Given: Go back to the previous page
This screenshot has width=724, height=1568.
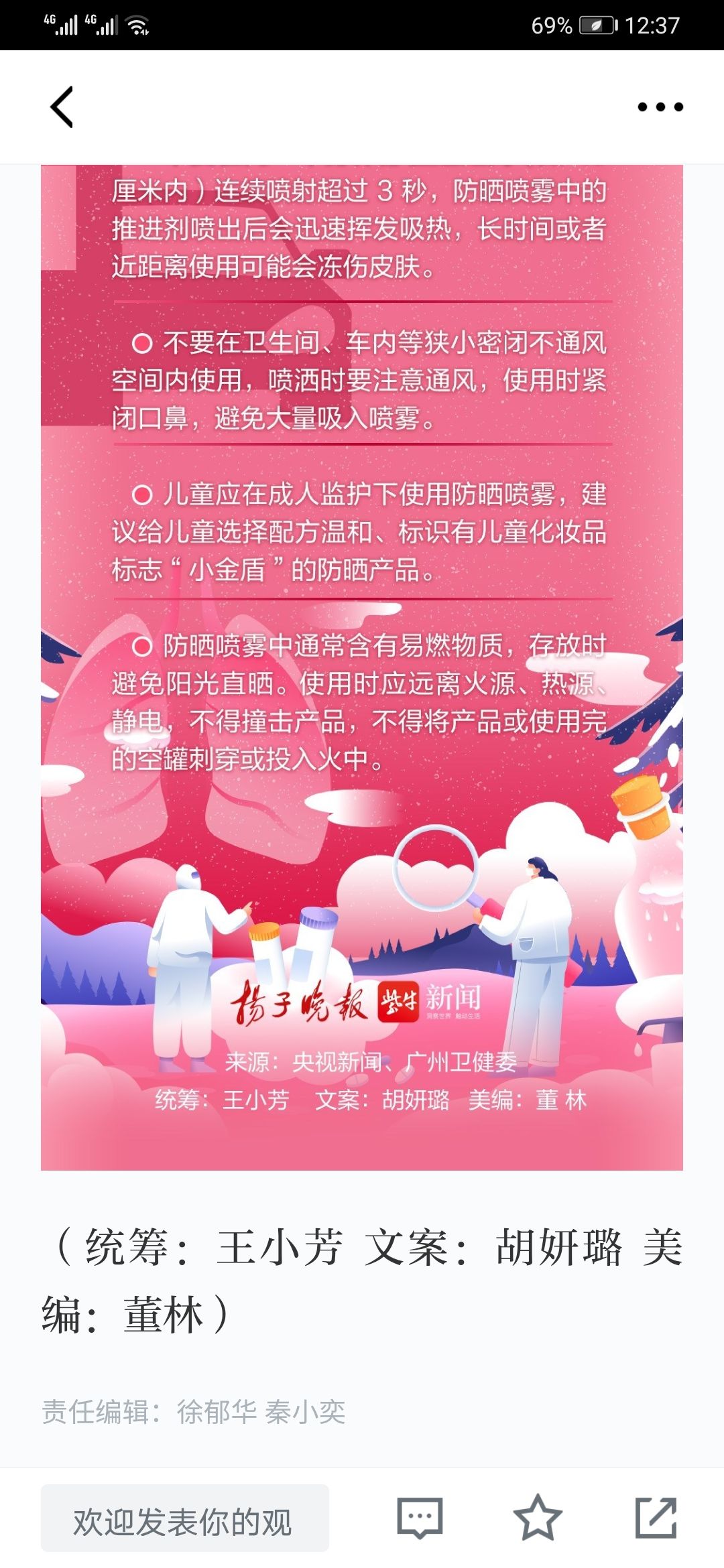Looking at the screenshot, I should [x=62, y=107].
